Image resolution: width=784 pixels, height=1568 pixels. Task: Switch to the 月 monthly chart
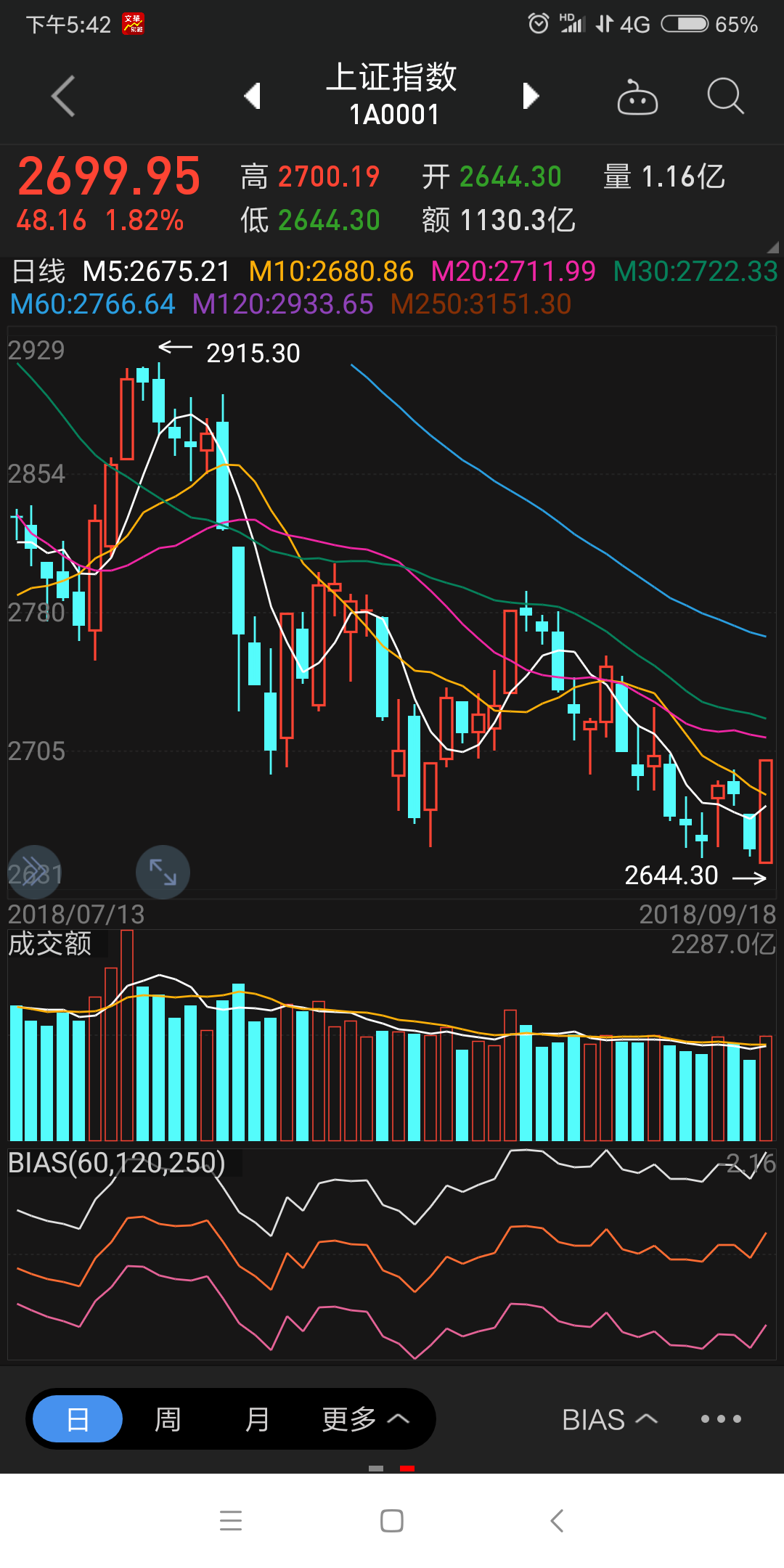(257, 1418)
